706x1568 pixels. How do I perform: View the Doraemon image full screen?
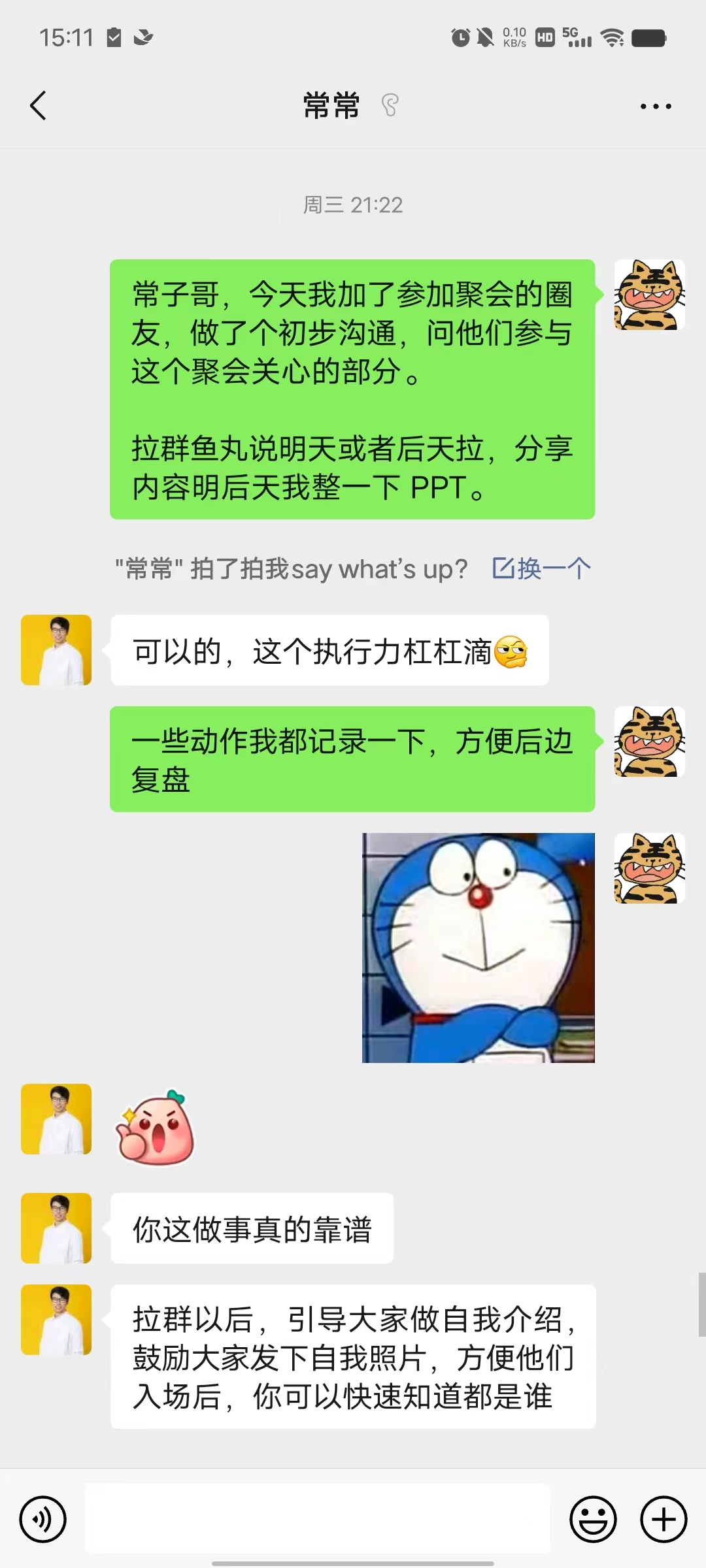click(479, 947)
